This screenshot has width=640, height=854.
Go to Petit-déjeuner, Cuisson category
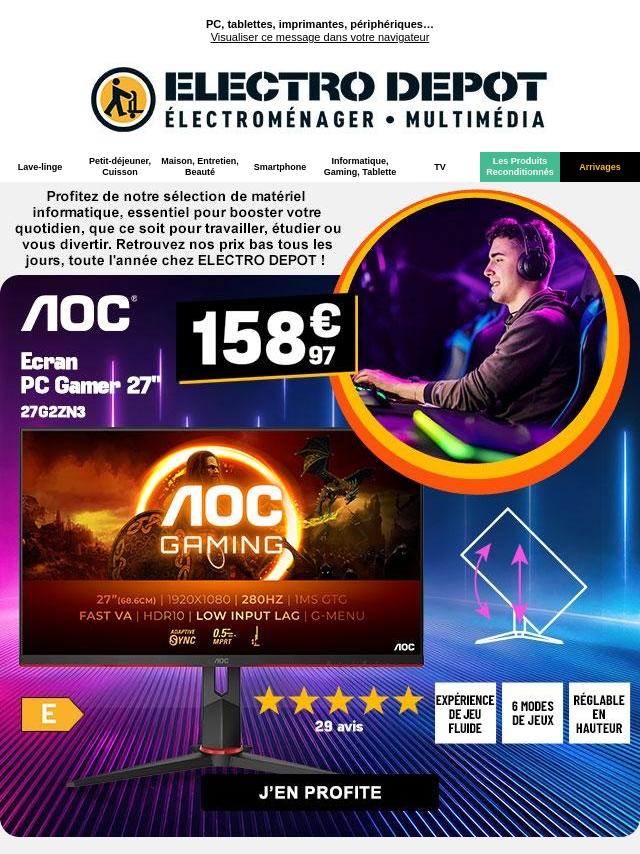120,166
